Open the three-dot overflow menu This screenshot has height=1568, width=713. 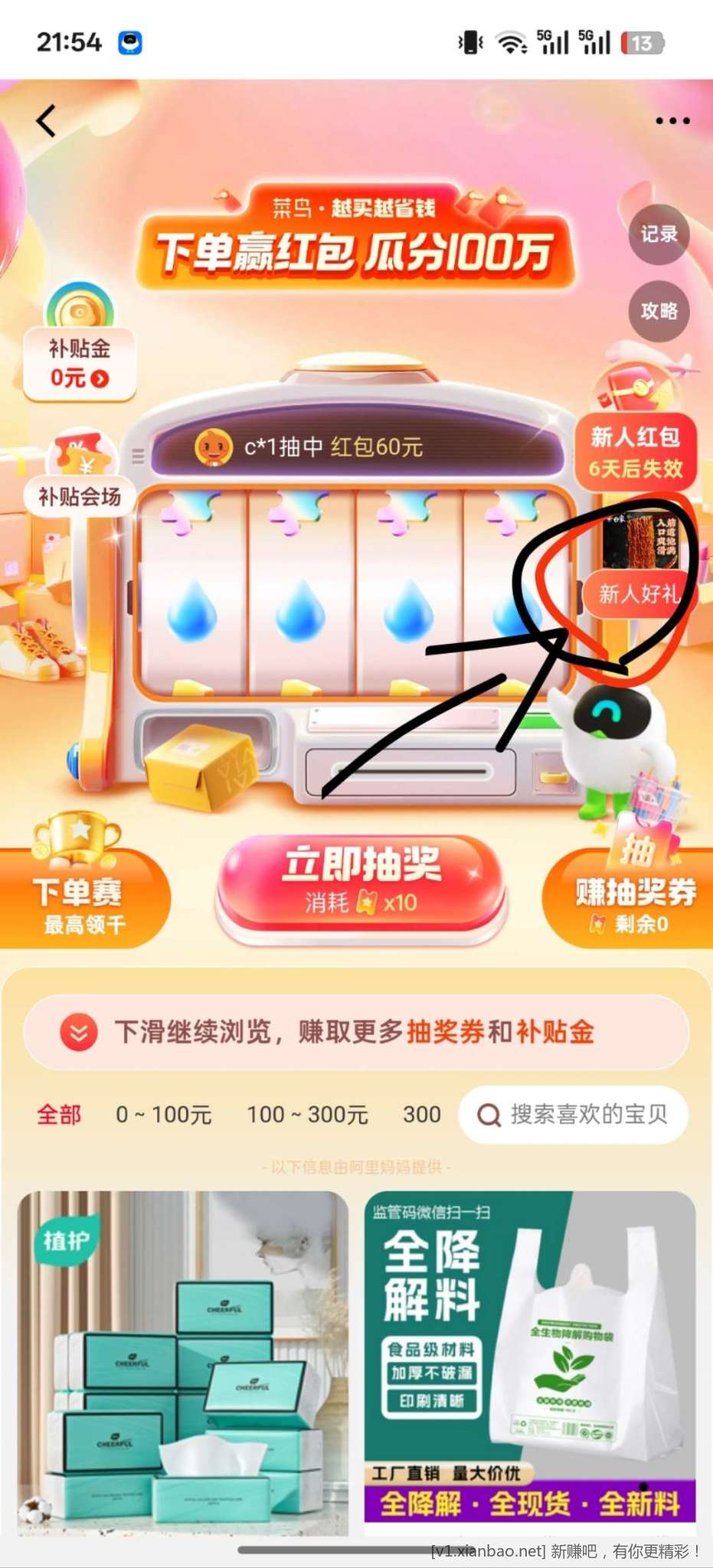(672, 121)
